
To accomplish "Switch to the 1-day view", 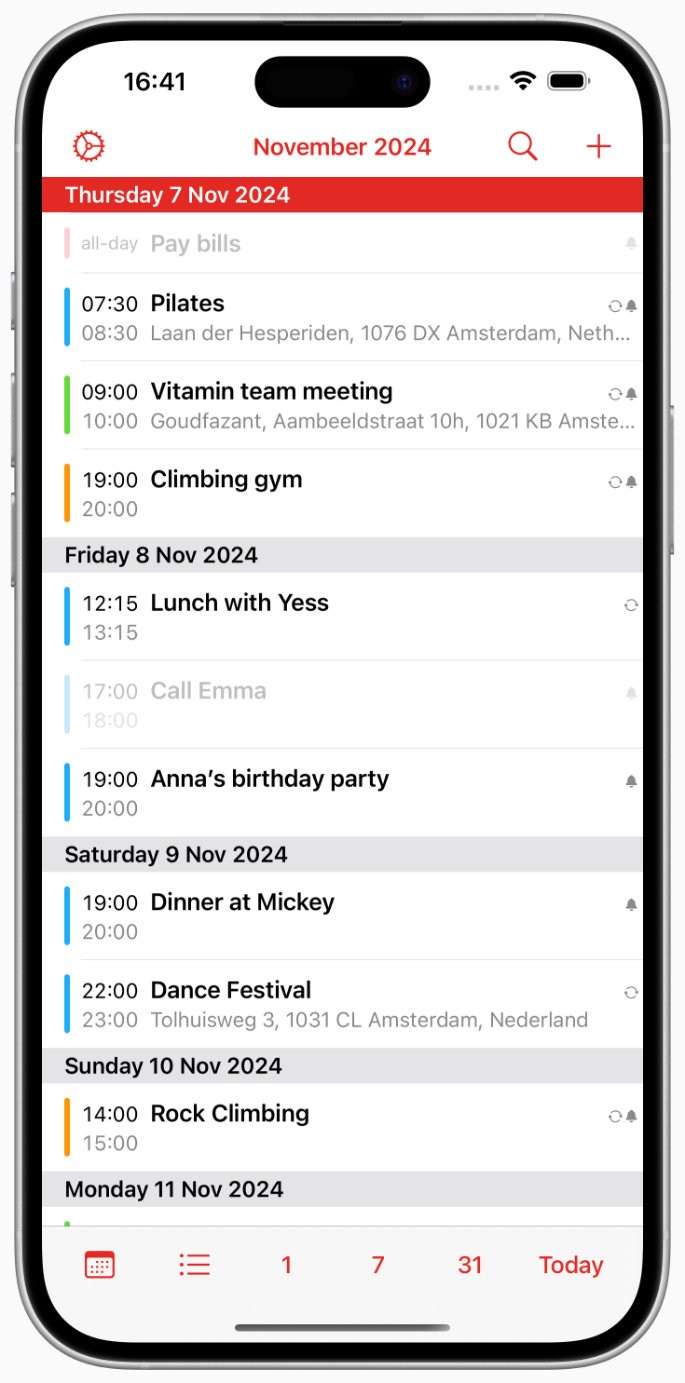I will (286, 1265).
